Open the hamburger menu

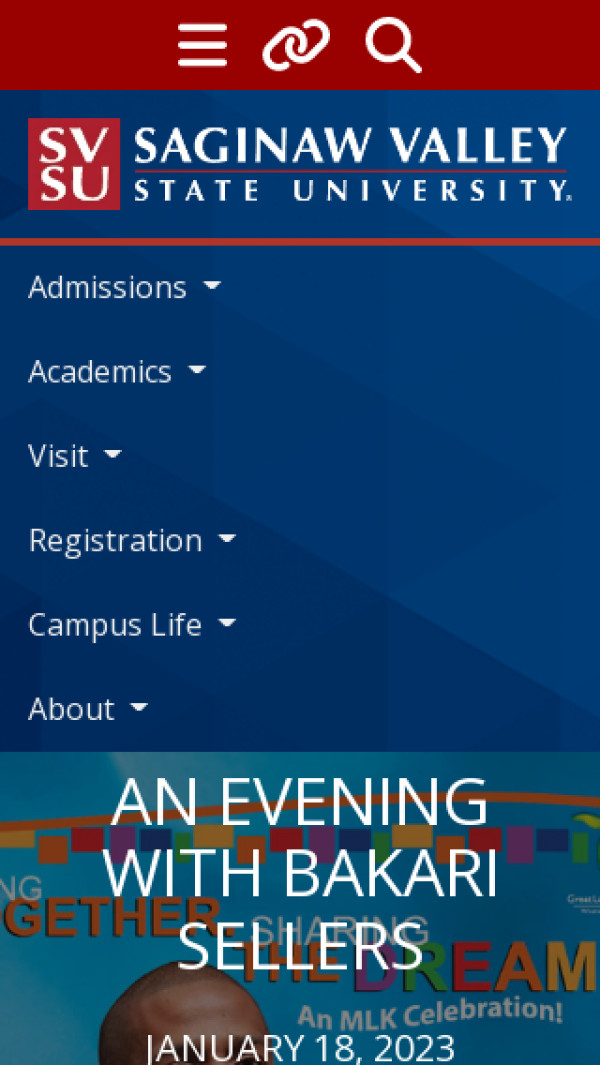(202, 45)
